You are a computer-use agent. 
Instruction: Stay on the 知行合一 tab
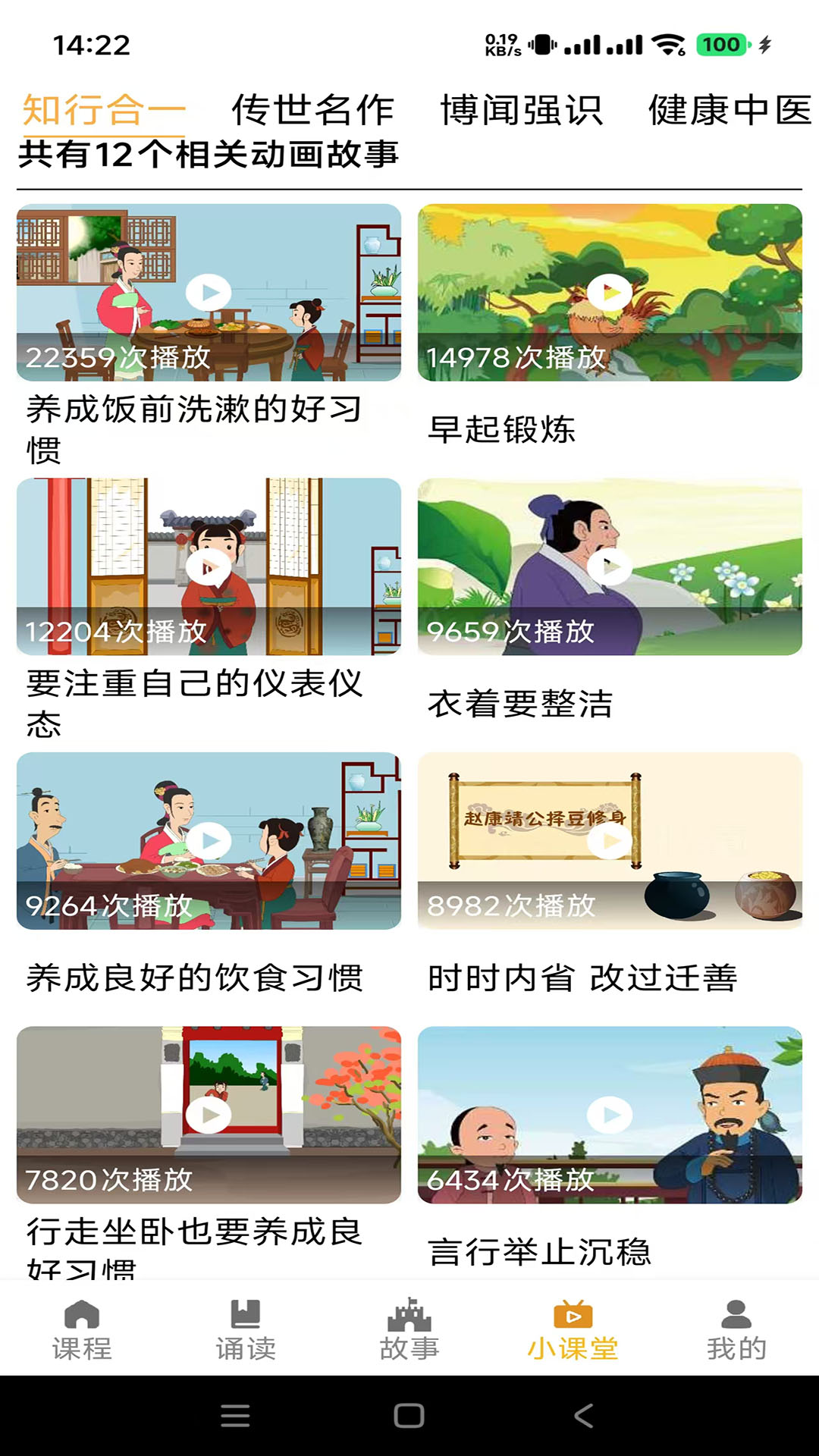105,108
